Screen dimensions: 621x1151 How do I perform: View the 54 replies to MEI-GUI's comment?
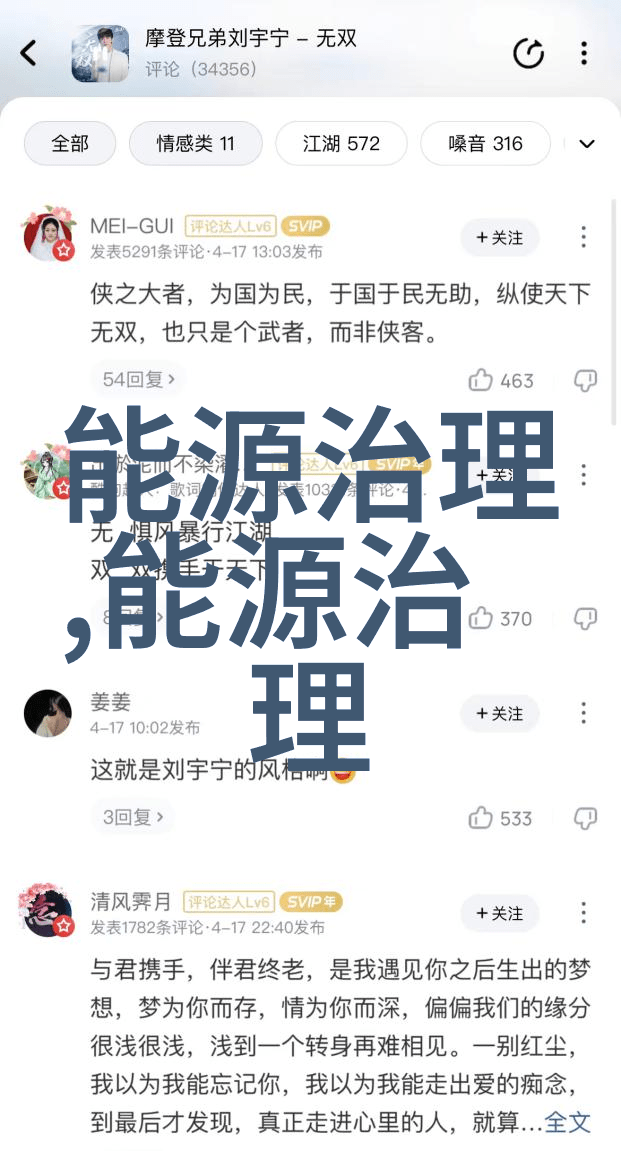138,379
